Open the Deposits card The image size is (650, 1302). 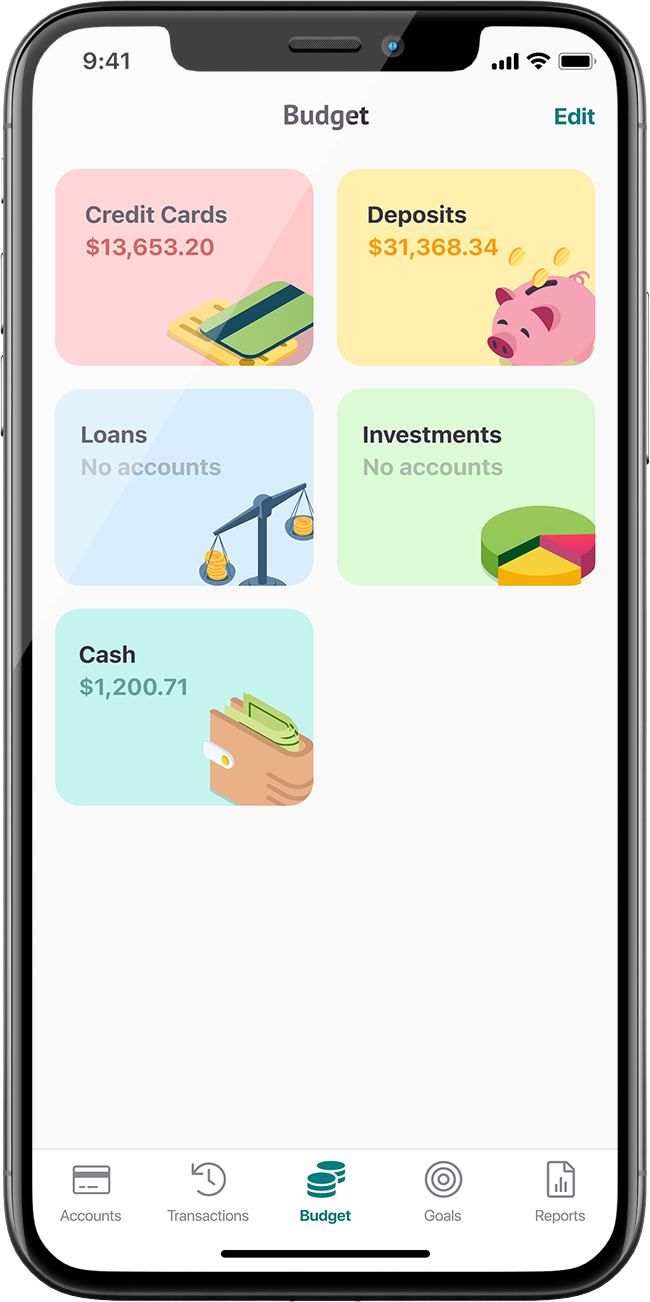[x=466, y=267]
